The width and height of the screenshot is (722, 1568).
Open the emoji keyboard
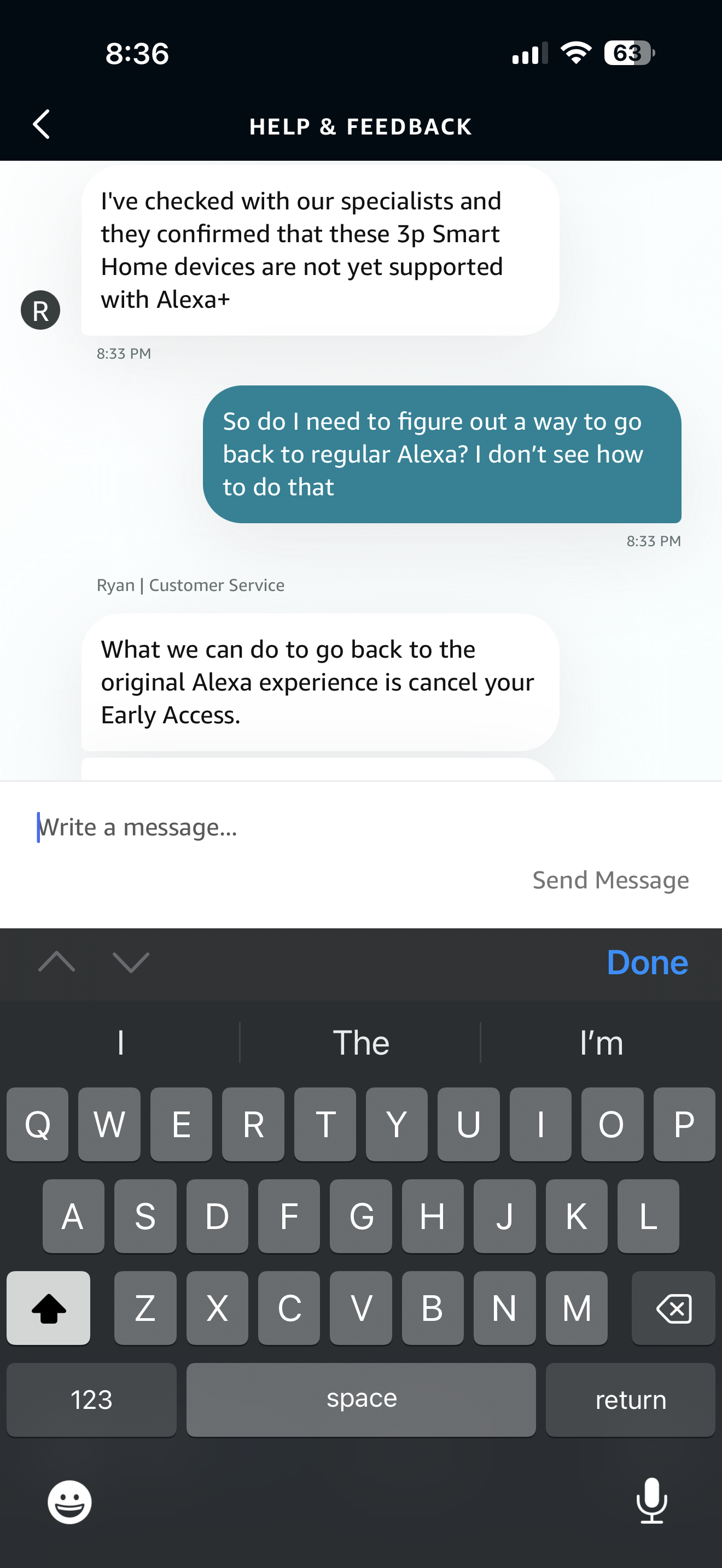(x=69, y=1502)
